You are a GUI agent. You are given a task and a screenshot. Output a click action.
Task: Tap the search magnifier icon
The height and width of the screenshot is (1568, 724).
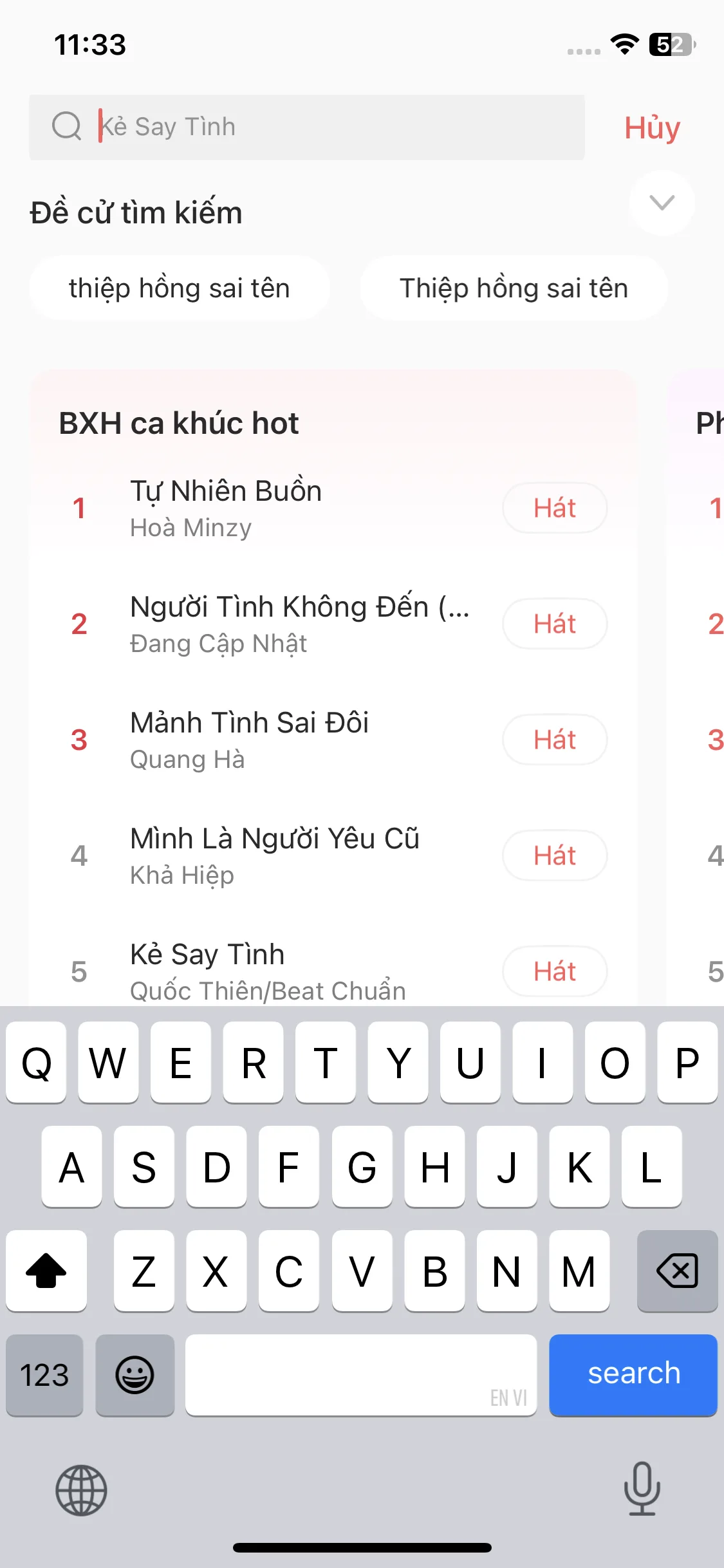tap(66, 126)
